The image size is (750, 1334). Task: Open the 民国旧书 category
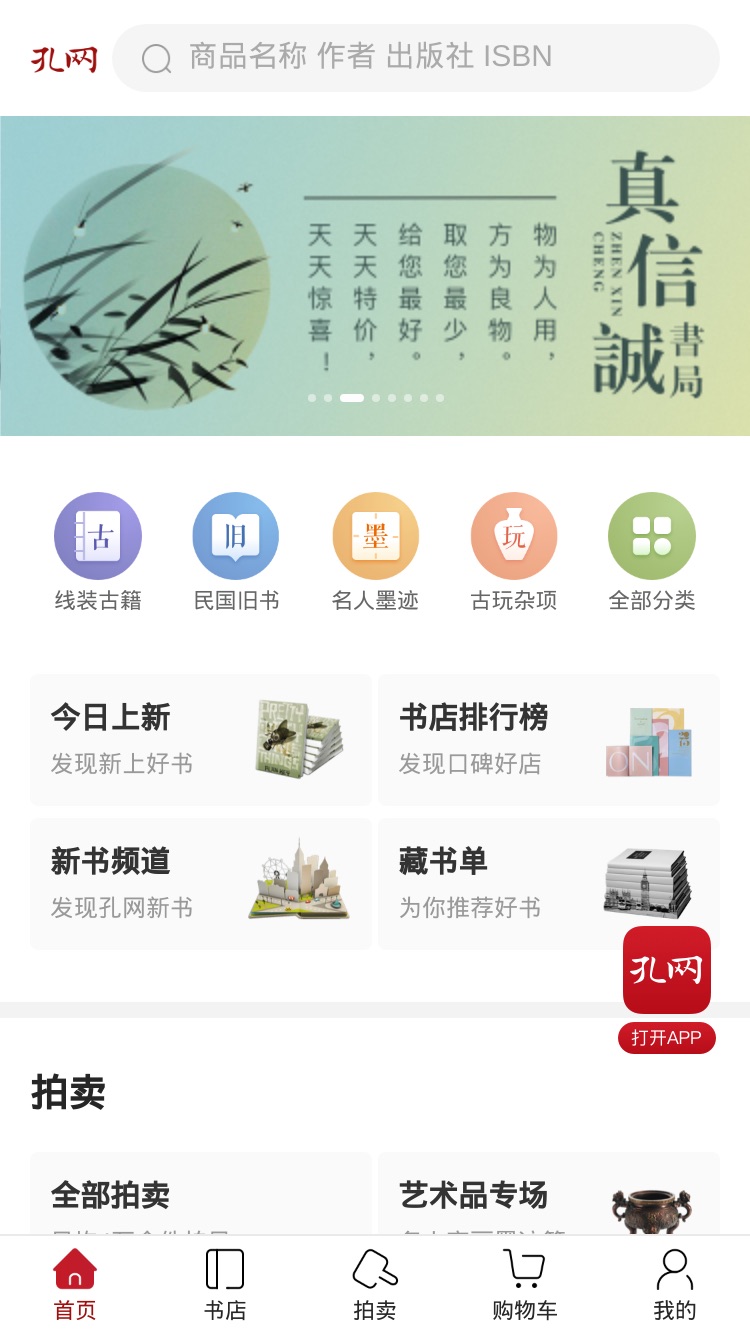click(236, 552)
